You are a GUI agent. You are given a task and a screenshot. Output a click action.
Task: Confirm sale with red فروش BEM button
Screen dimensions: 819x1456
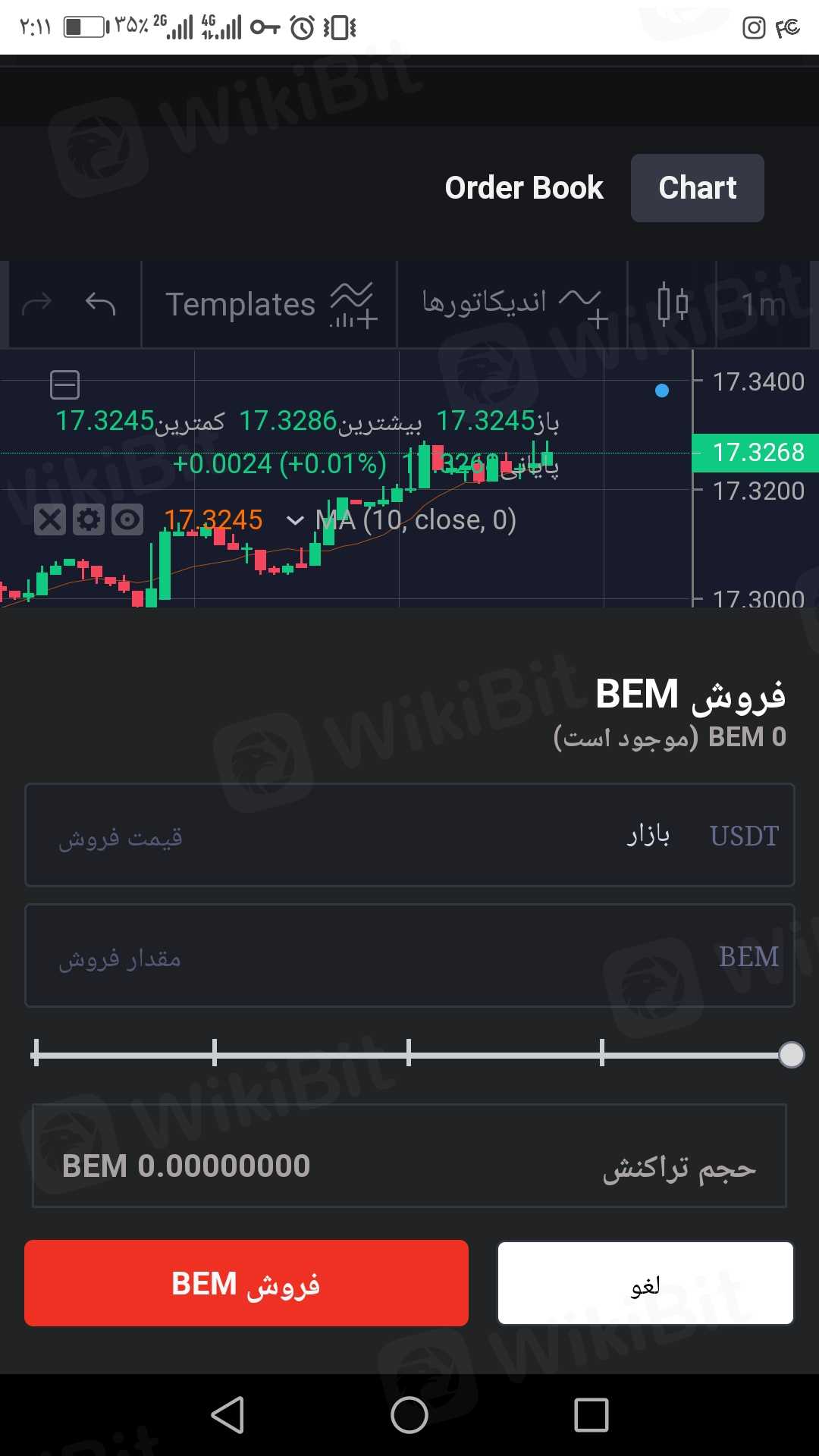(246, 1283)
